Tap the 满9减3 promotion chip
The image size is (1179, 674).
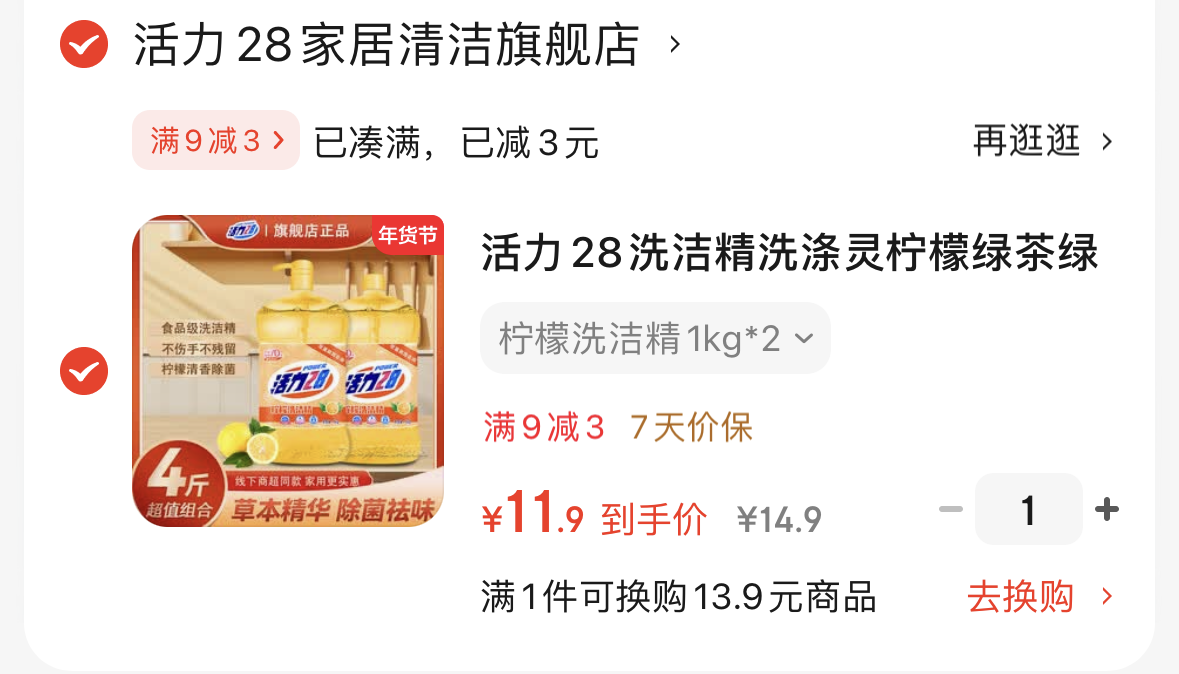[216, 141]
